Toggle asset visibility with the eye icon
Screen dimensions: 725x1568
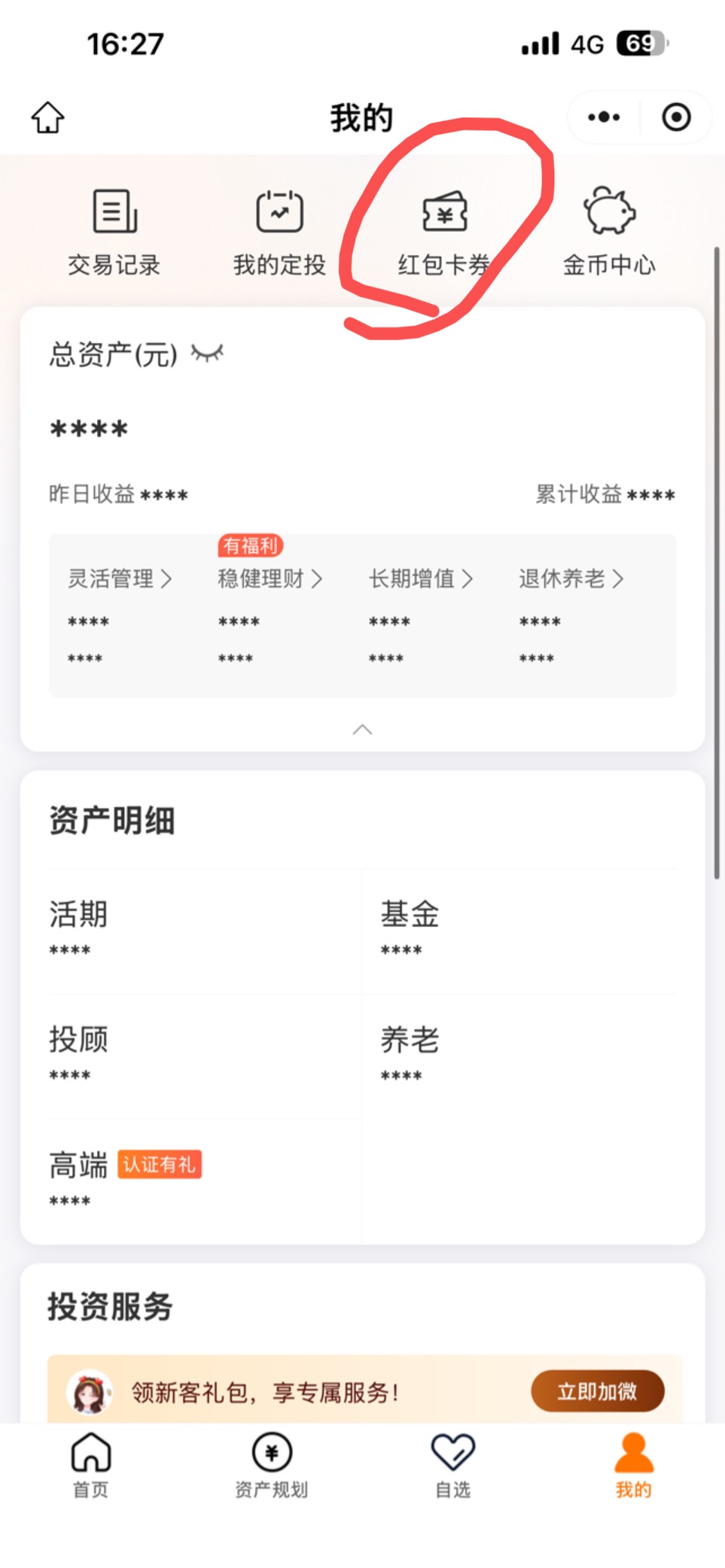pyautogui.click(x=207, y=353)
